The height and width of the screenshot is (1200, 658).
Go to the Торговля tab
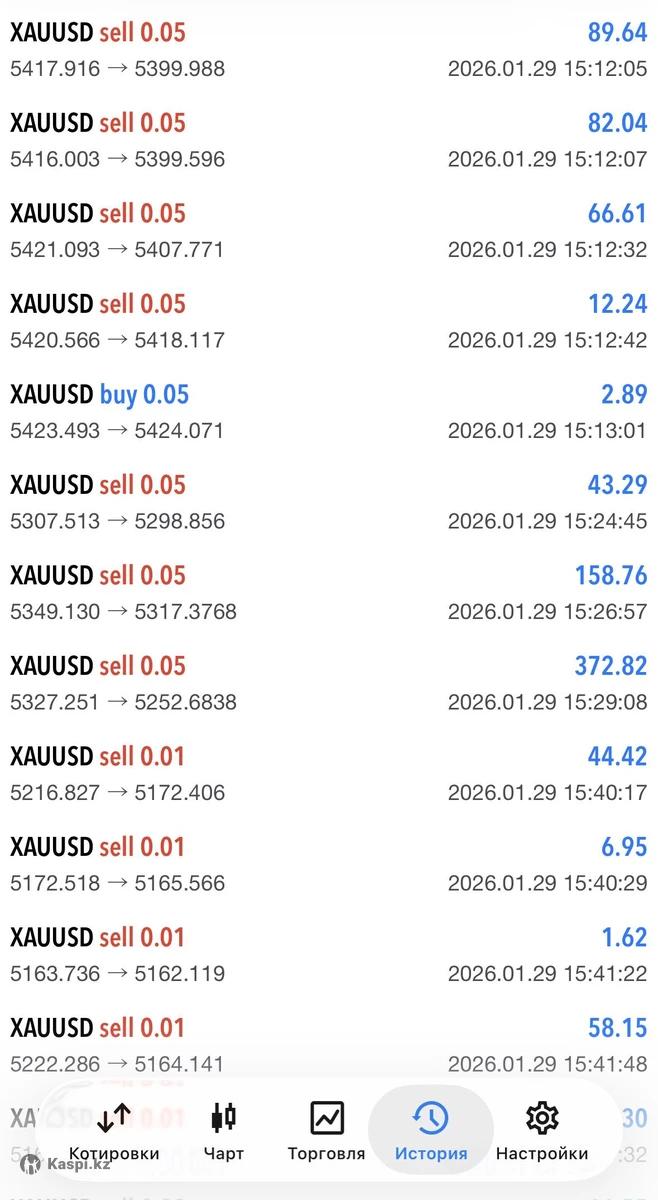point(326,1131)
